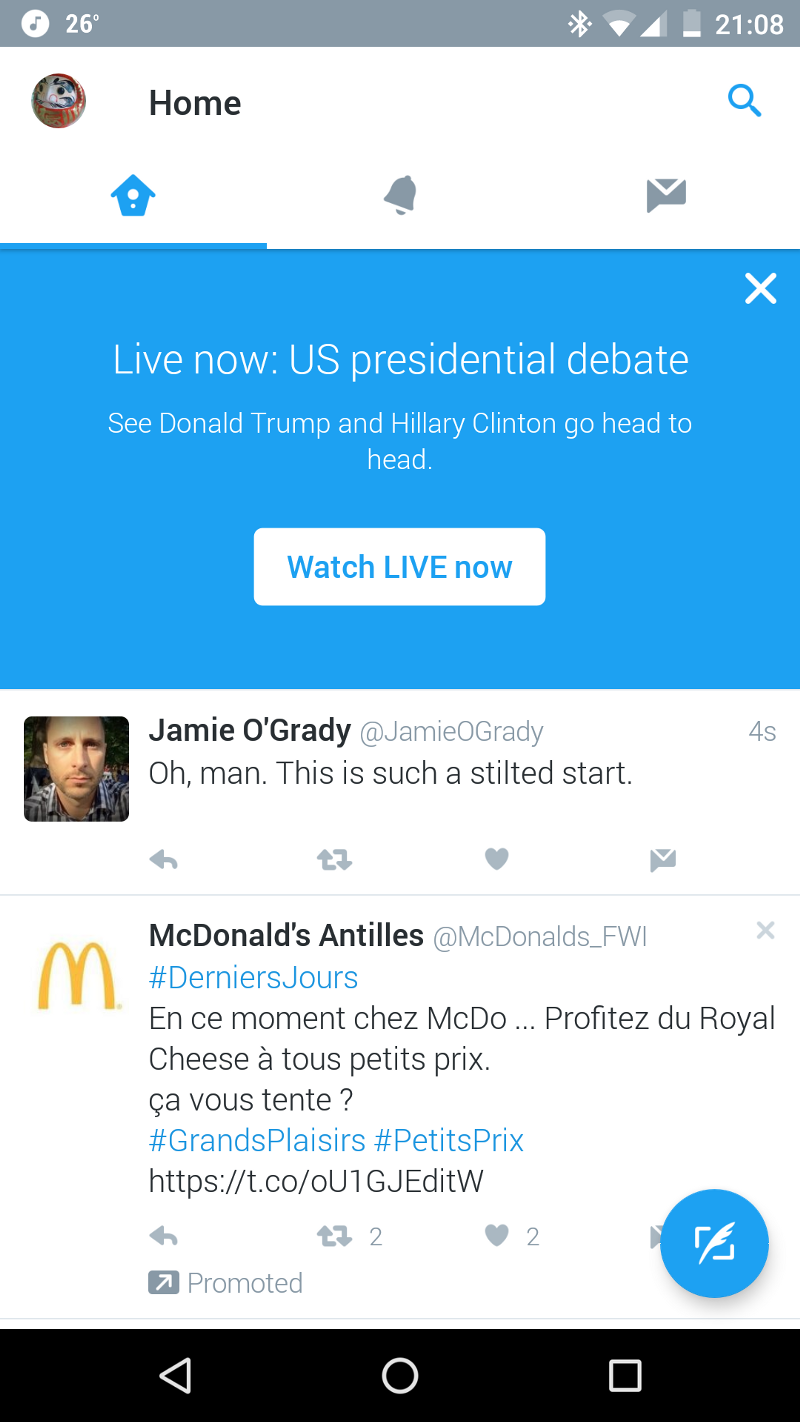The image size is (800, 1422).
Task: Reply to the McDonald's Antilles tweet
Action: pos(164,1236)
